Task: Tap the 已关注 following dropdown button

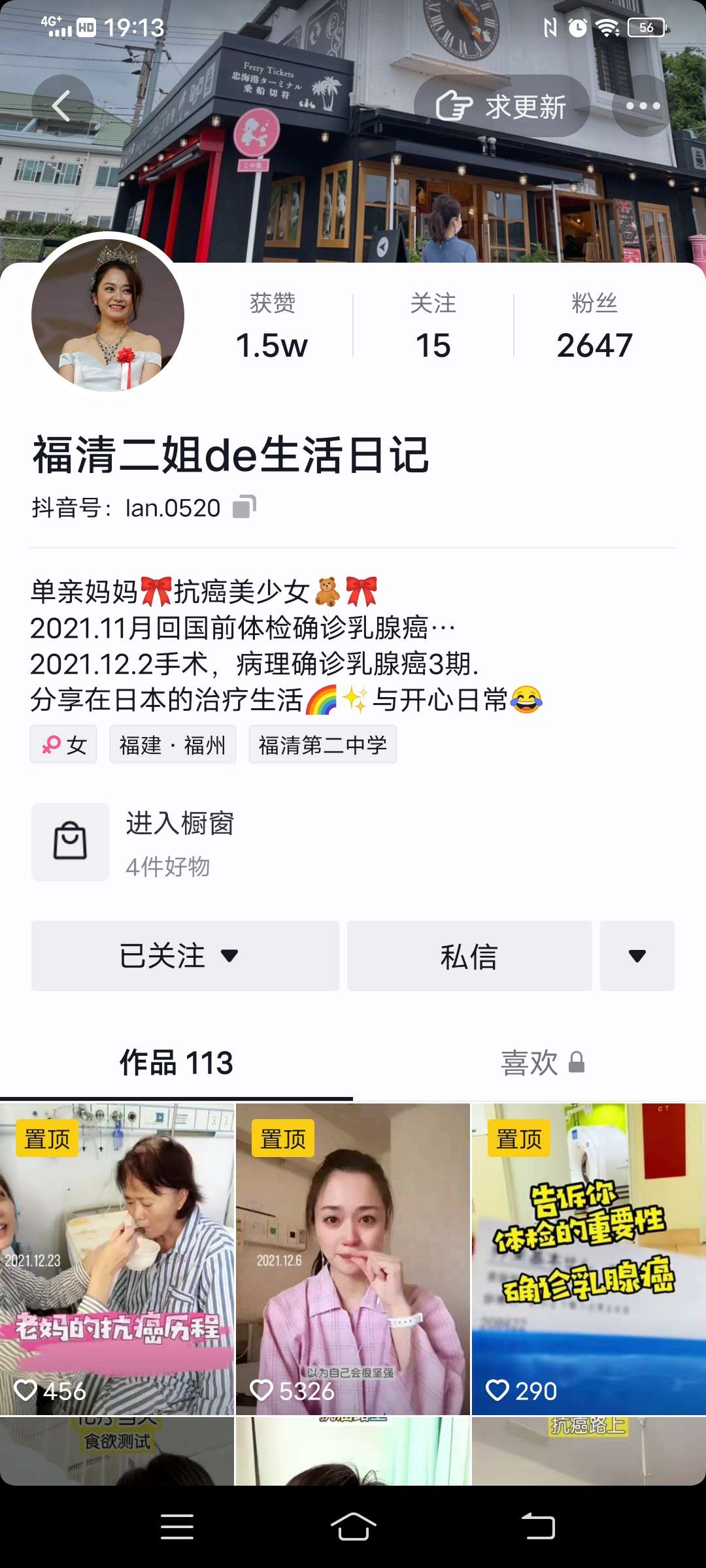Action: tap(185, 956)
